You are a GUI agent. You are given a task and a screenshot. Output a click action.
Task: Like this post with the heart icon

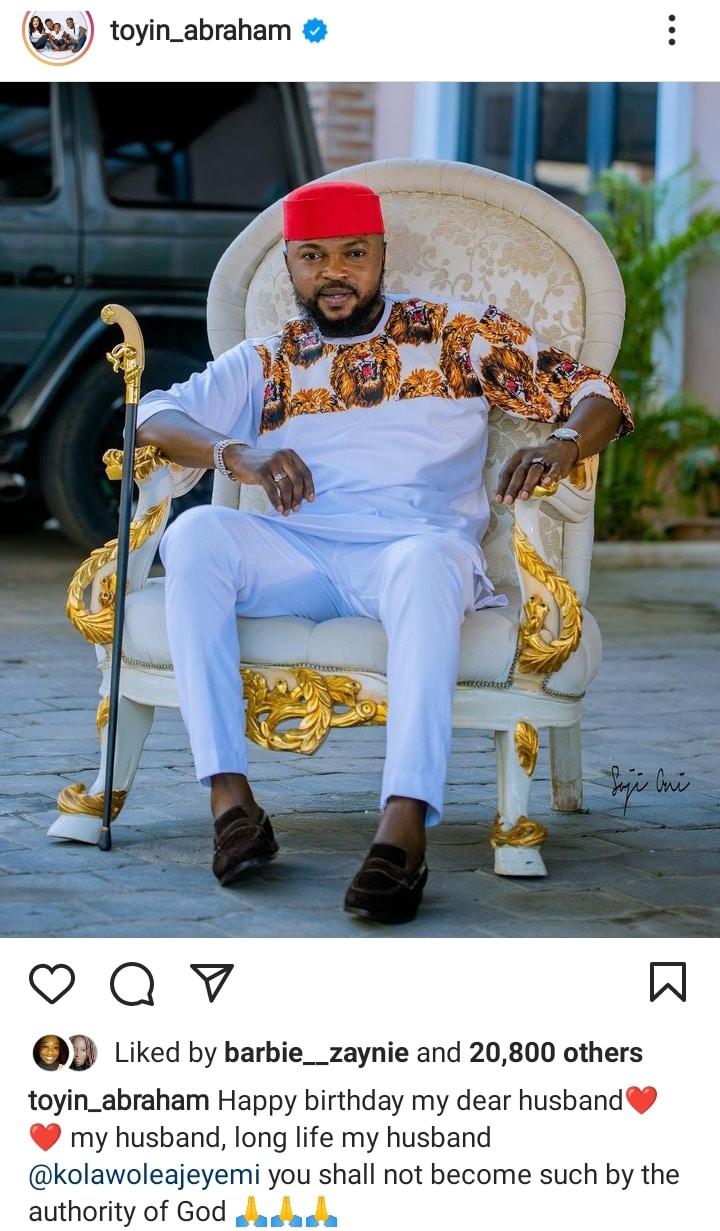coord(52,983)
